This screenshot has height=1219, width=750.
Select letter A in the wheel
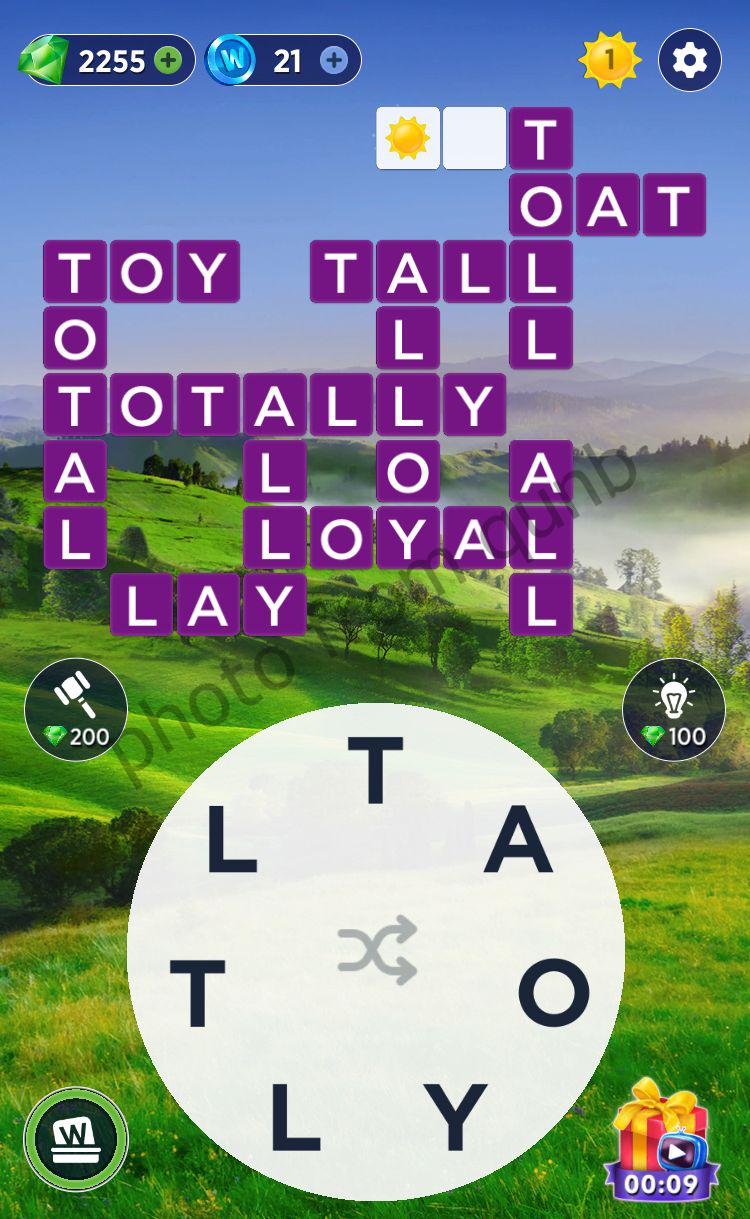[518, 842]
